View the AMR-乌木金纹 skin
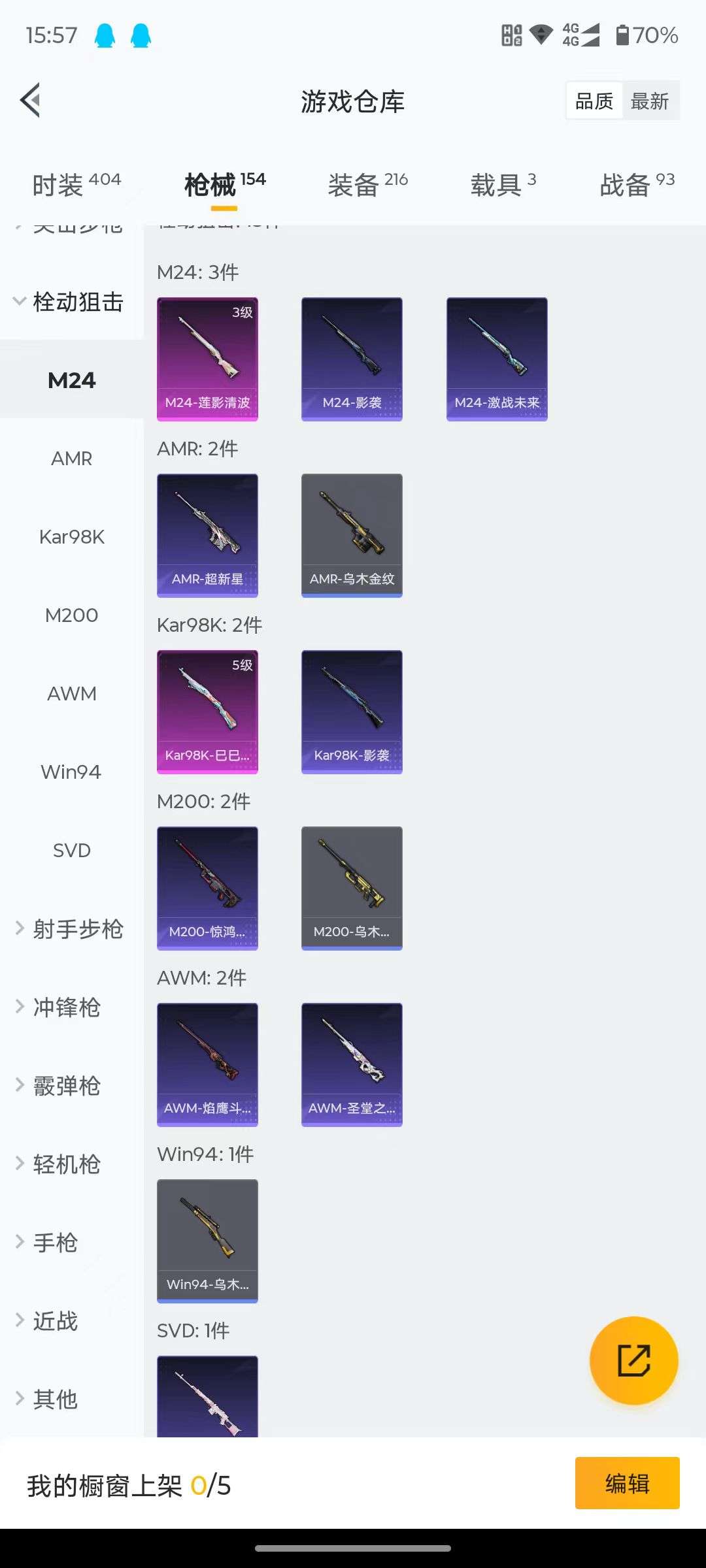The image size is (706, 1568). coord(351,533)
